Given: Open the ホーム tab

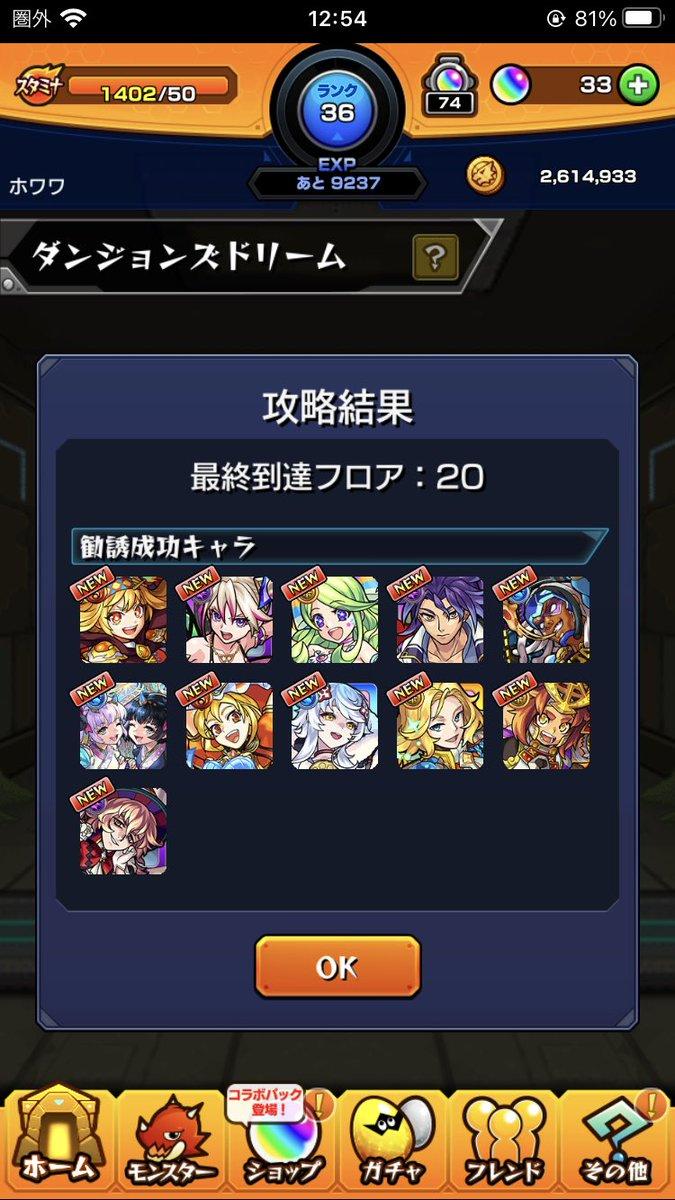Looking at the screenshot, I should [x=57, y=1145].
